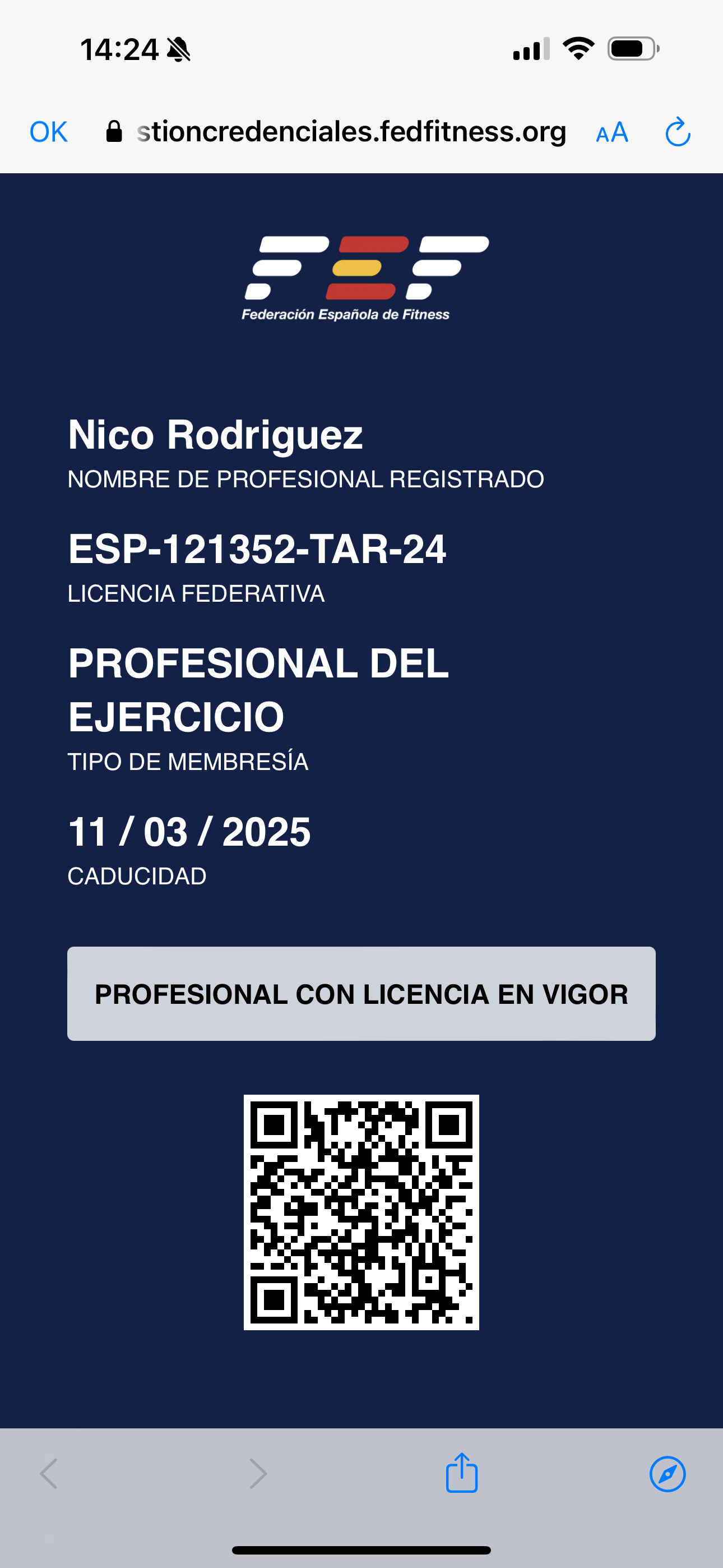Tap OK to close the in-app browser
The width and height of the screenshot is (723, 1568).
(x=49, y=132)
